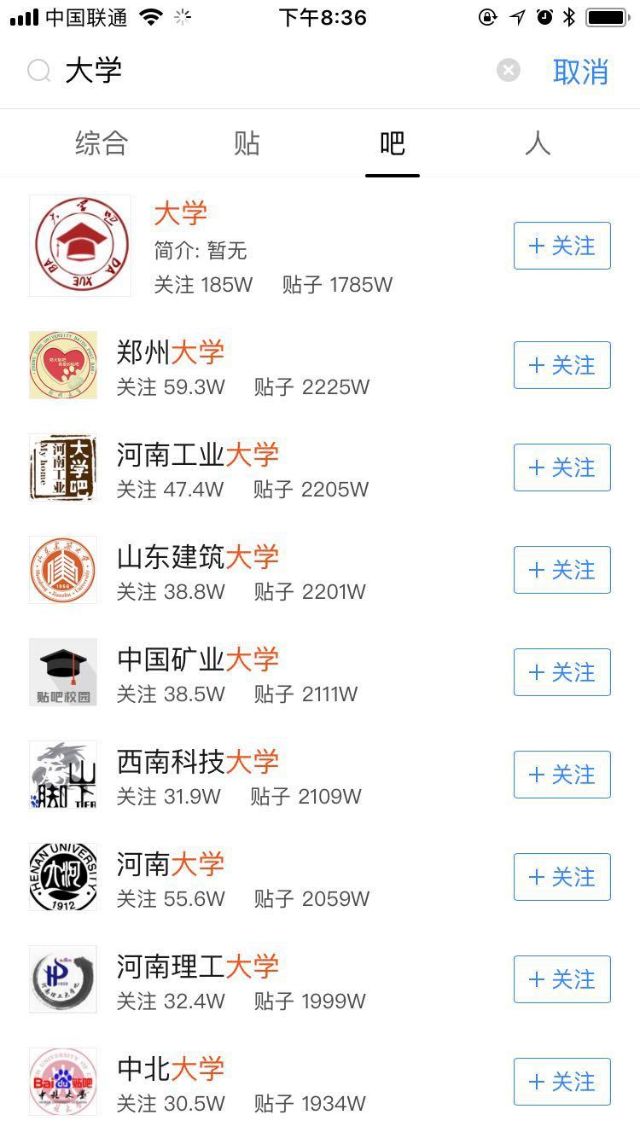Image resolution: width=640 pixels, height=1138 pixels.
Task: Follow the 中国矿业大学 bar
Action: [562, 672]
